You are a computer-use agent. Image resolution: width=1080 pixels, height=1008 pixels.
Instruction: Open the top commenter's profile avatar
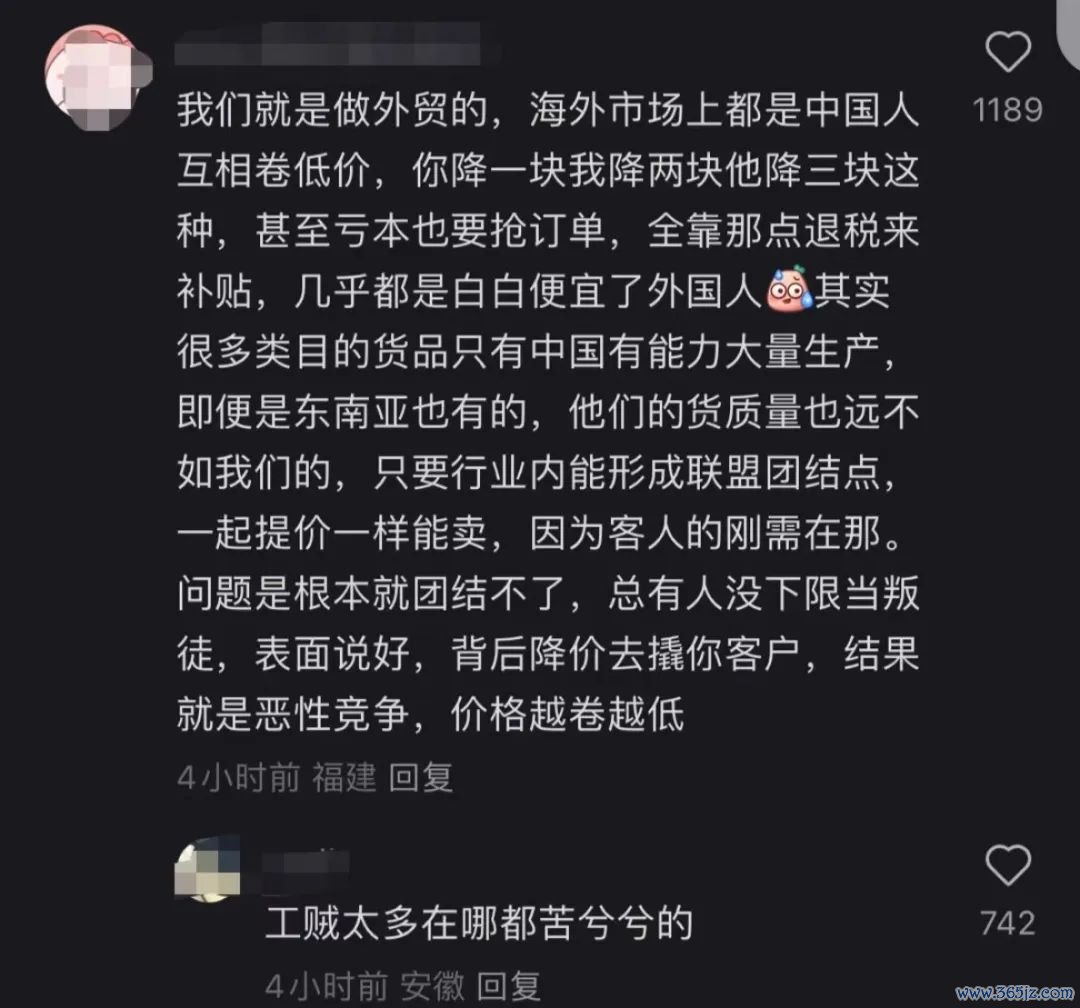(x=93, y=74)
